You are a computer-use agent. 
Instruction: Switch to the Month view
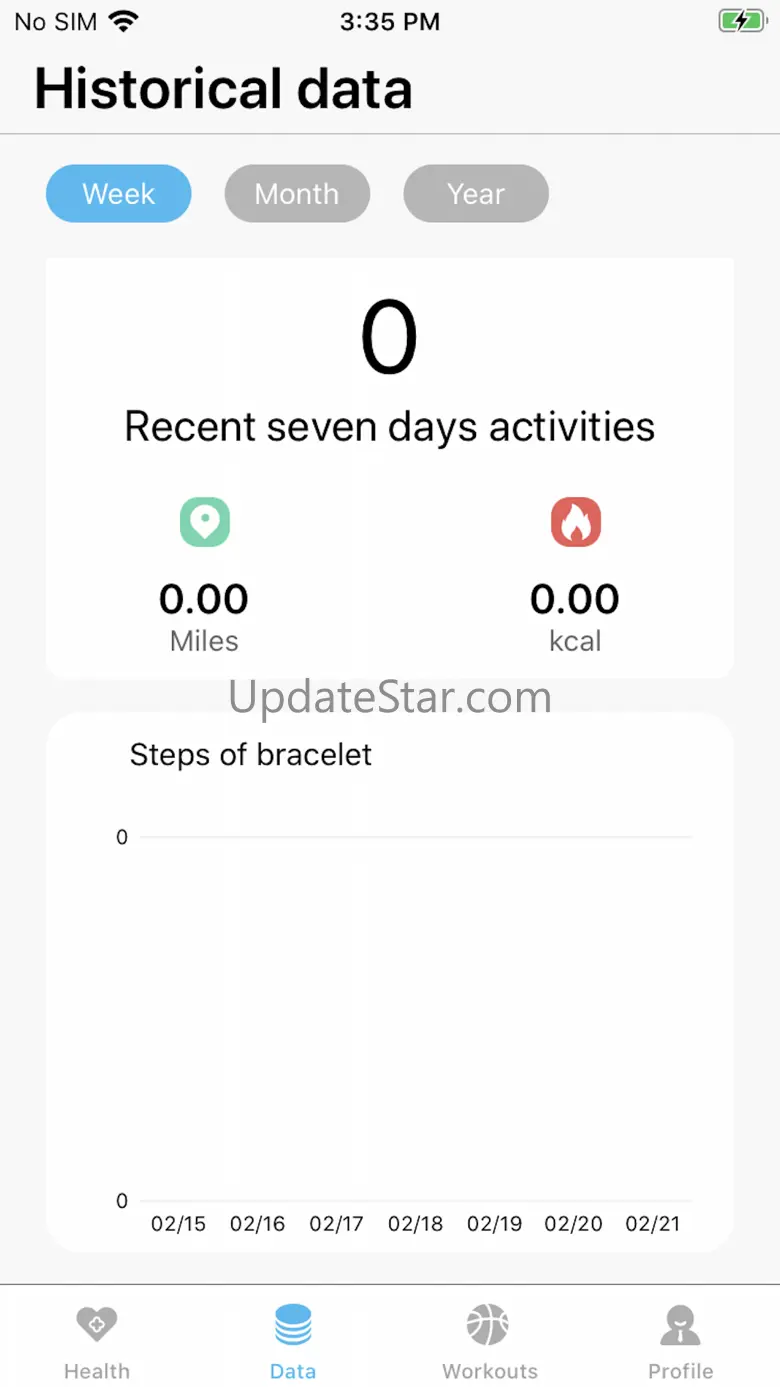point(297,193)
